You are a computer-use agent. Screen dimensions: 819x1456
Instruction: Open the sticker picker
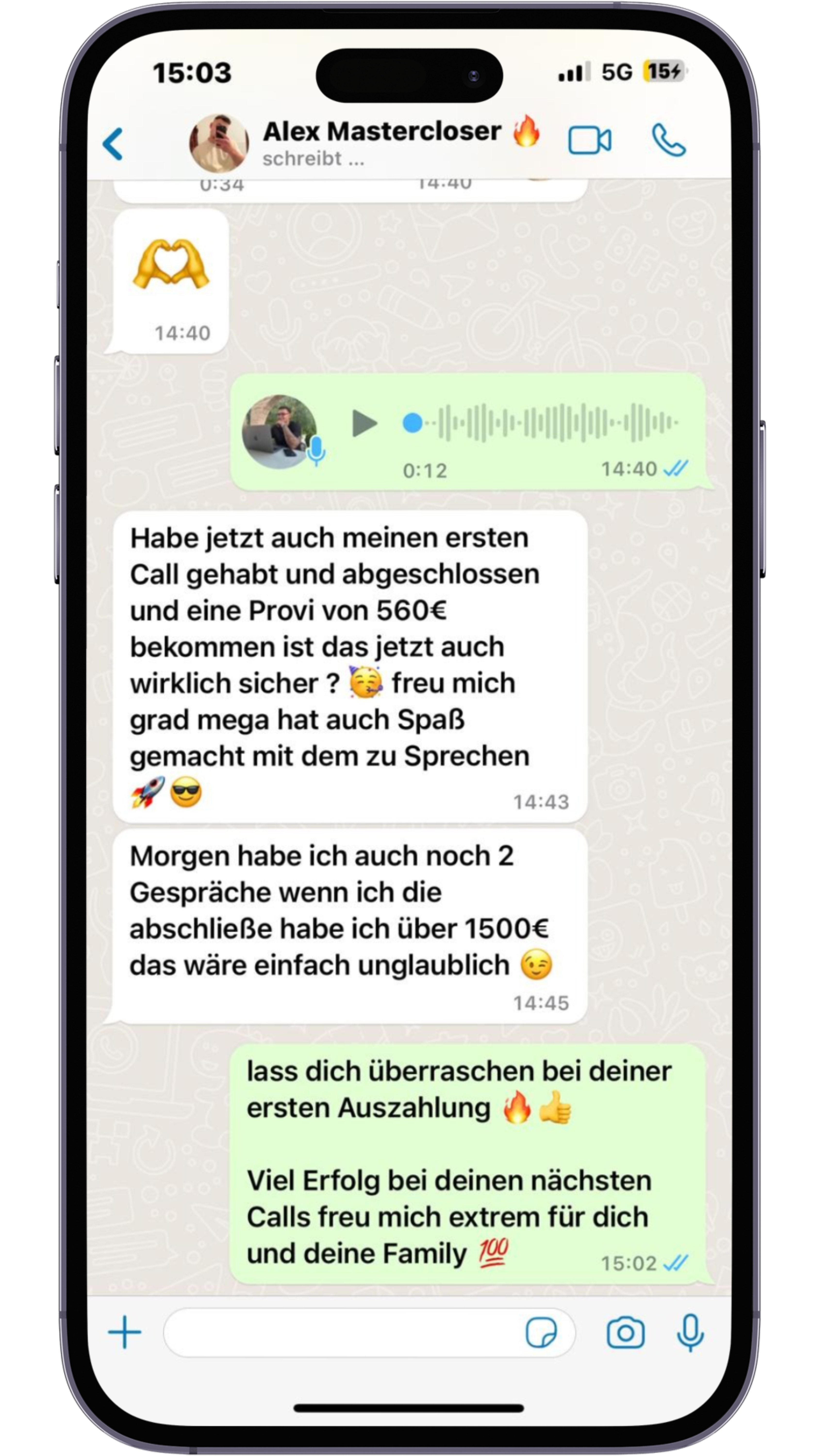541,1333
